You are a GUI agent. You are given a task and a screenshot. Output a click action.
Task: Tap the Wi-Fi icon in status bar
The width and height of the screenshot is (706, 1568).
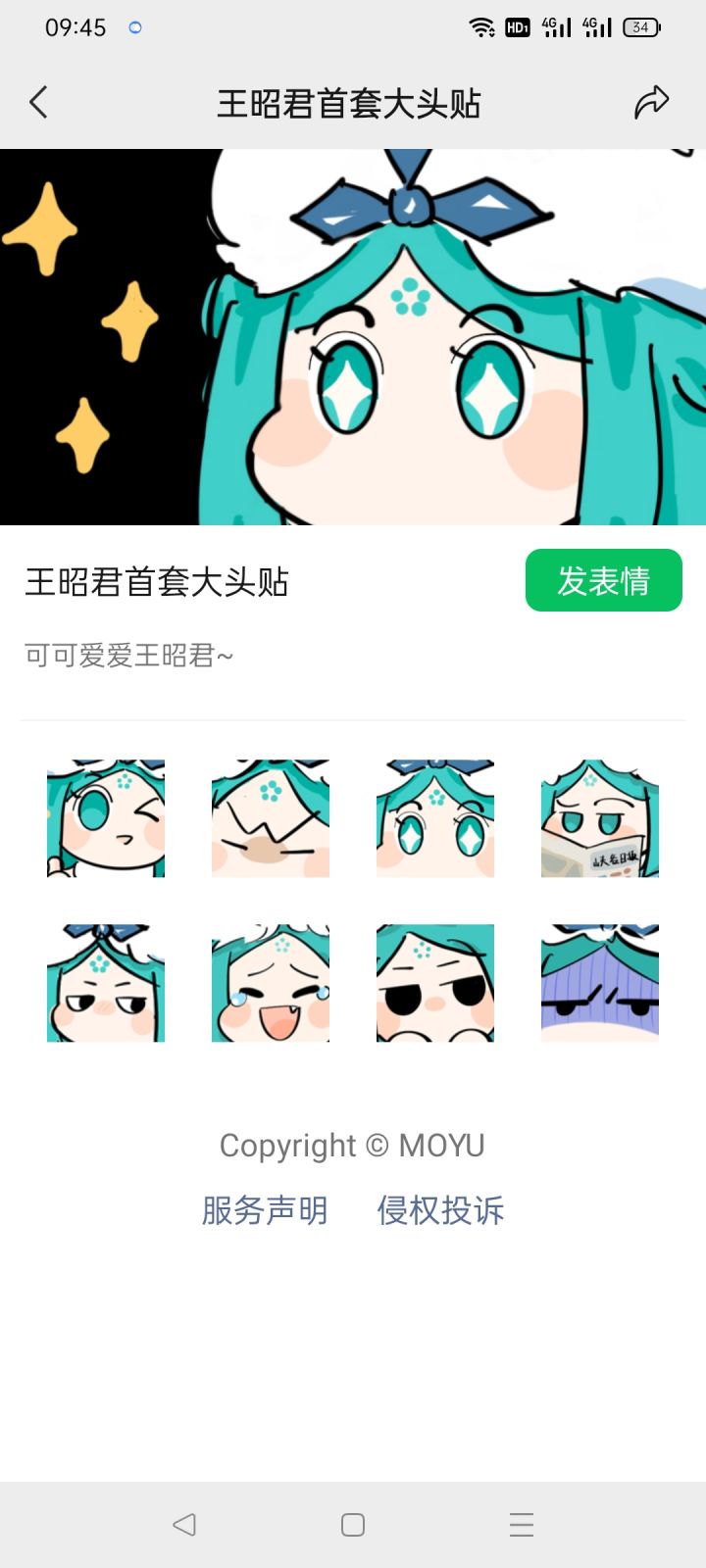(x=481, y=27)
